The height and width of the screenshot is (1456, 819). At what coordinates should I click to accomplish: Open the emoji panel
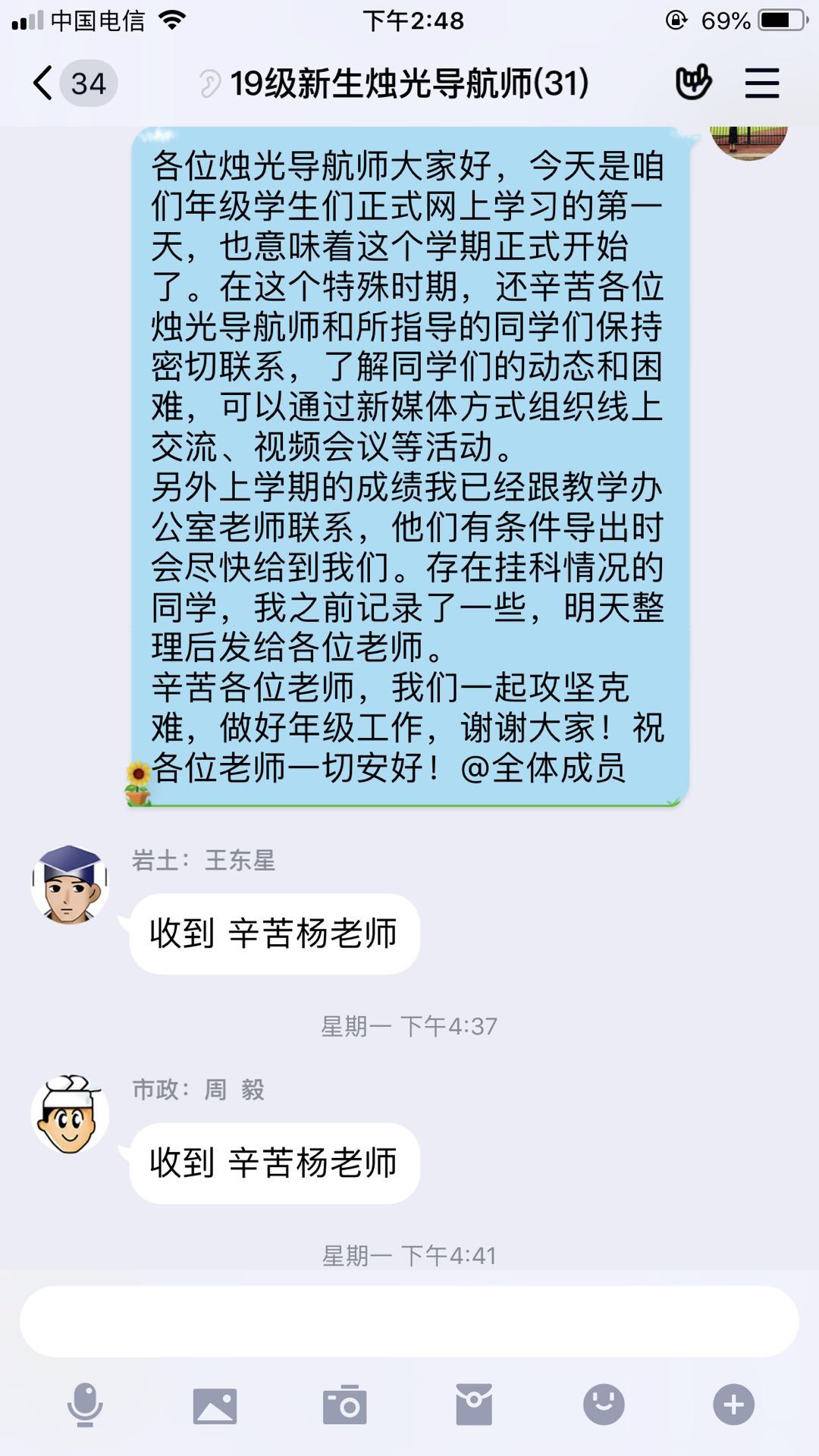604,1404
